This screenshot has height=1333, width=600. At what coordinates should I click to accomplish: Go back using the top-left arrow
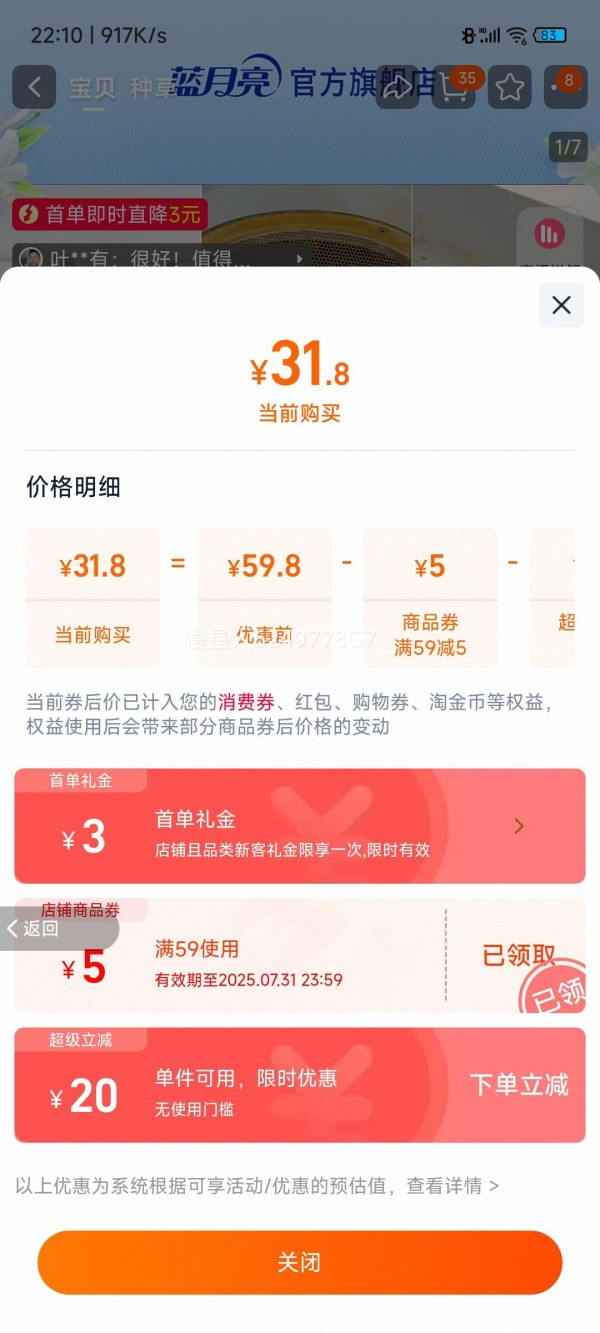point(34,87)
